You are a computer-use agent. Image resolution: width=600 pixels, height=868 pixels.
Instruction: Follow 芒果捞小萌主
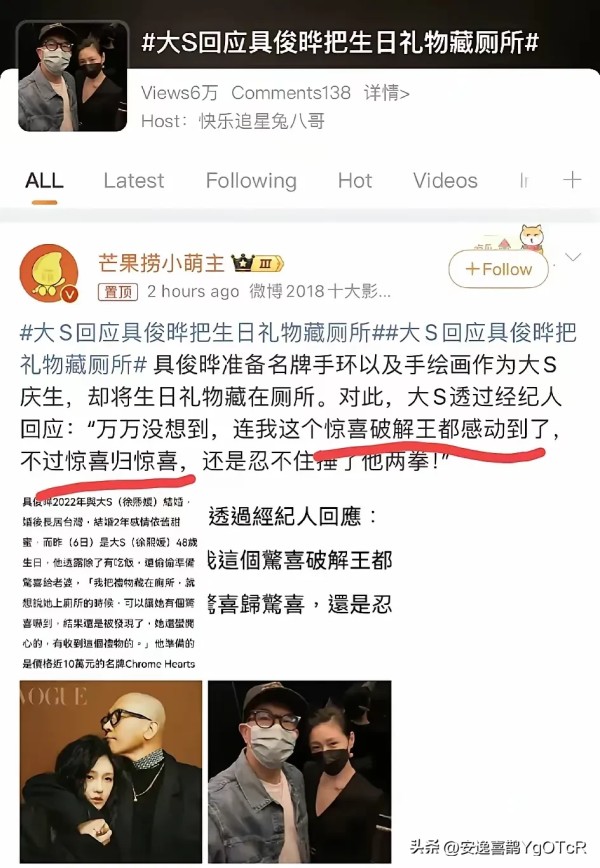coord(498,269)
